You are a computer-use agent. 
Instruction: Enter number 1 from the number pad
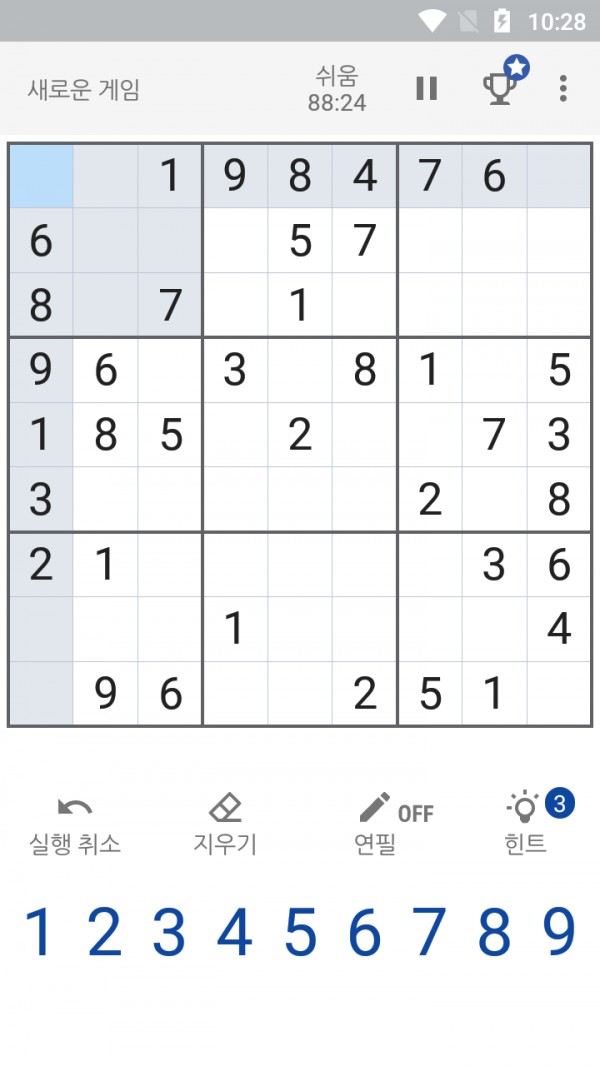[39, 931]
